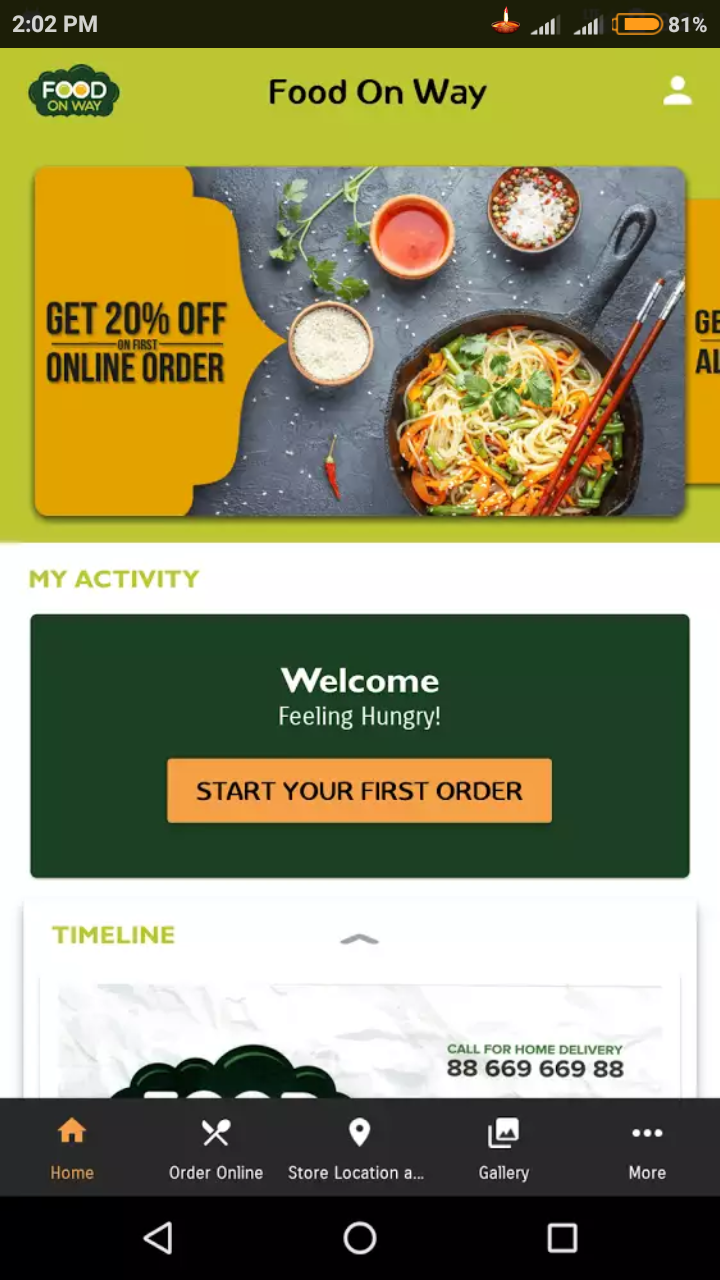Switch to the Home tab

click(72, 1148)
